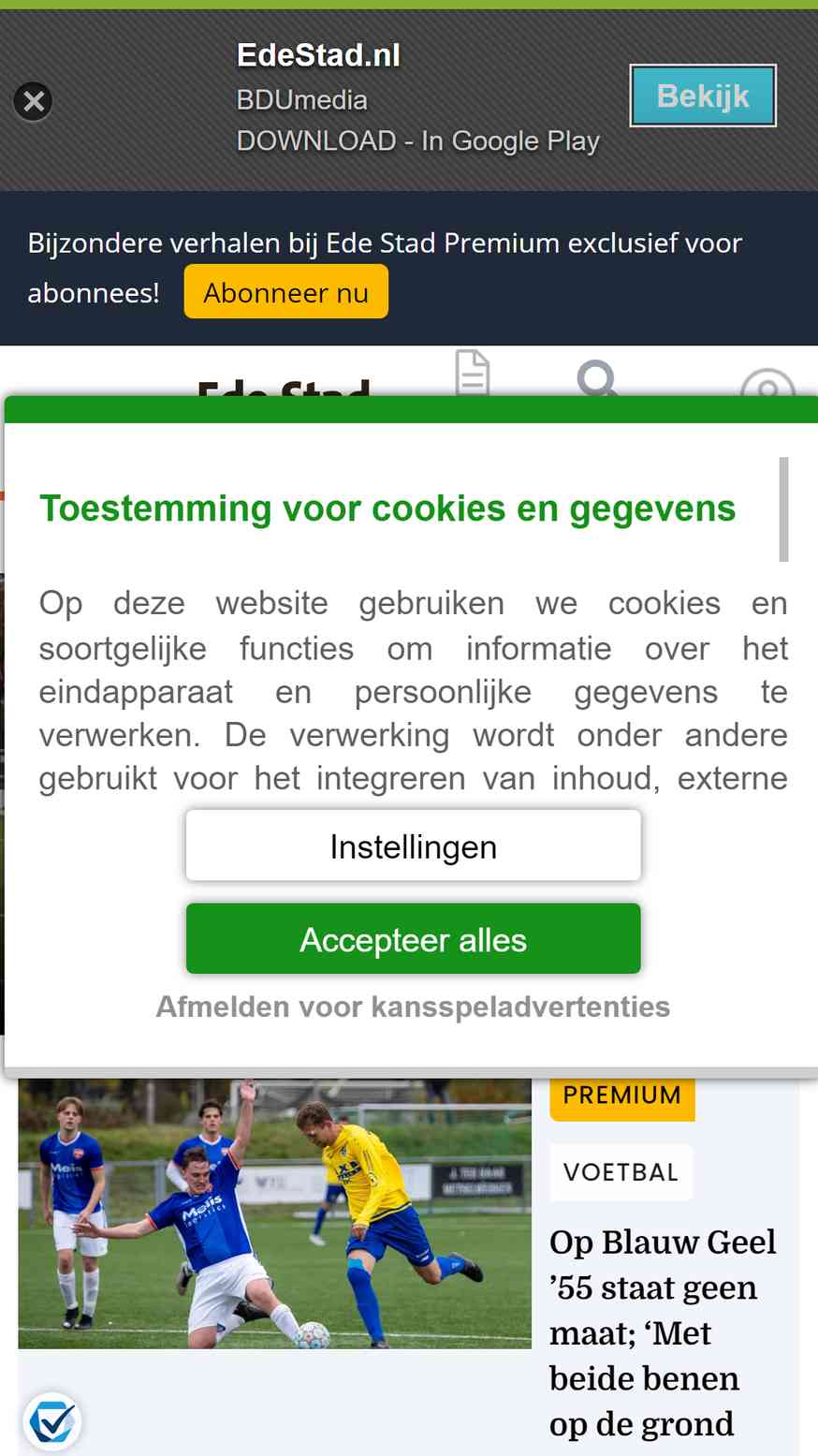This screenshot has height=1456, width=818.
Task: Tap Afmelden voor kansspeladvertenties link
Action: (413, 1007)
